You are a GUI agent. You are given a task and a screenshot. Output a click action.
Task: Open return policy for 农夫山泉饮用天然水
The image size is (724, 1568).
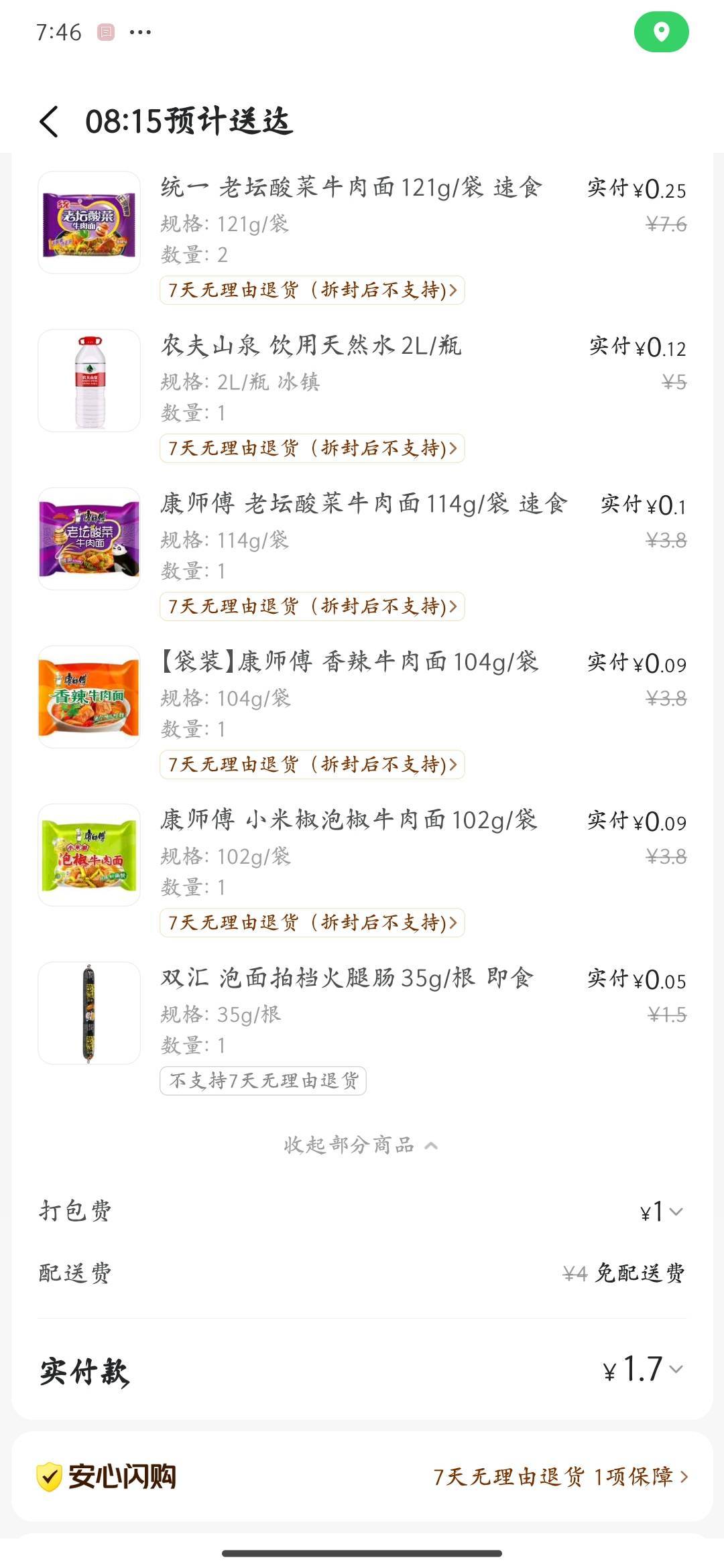coord(312,448)
